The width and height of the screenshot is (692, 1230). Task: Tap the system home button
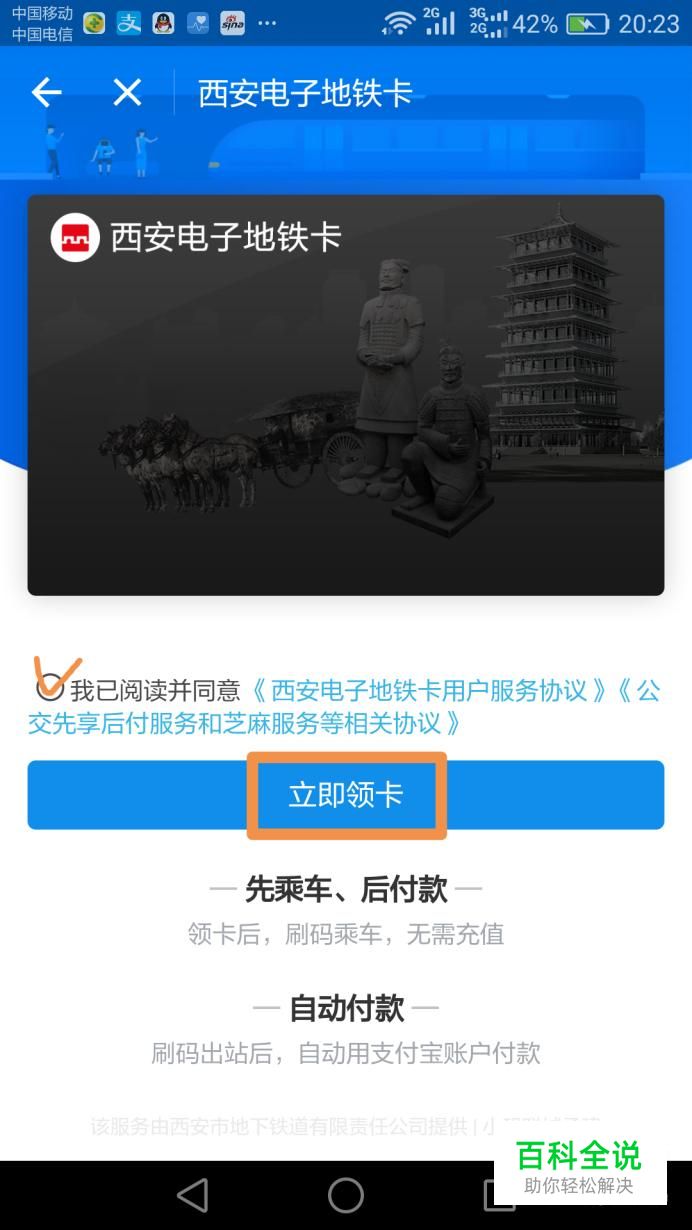pyautogui.click(x=346, y=1195)
